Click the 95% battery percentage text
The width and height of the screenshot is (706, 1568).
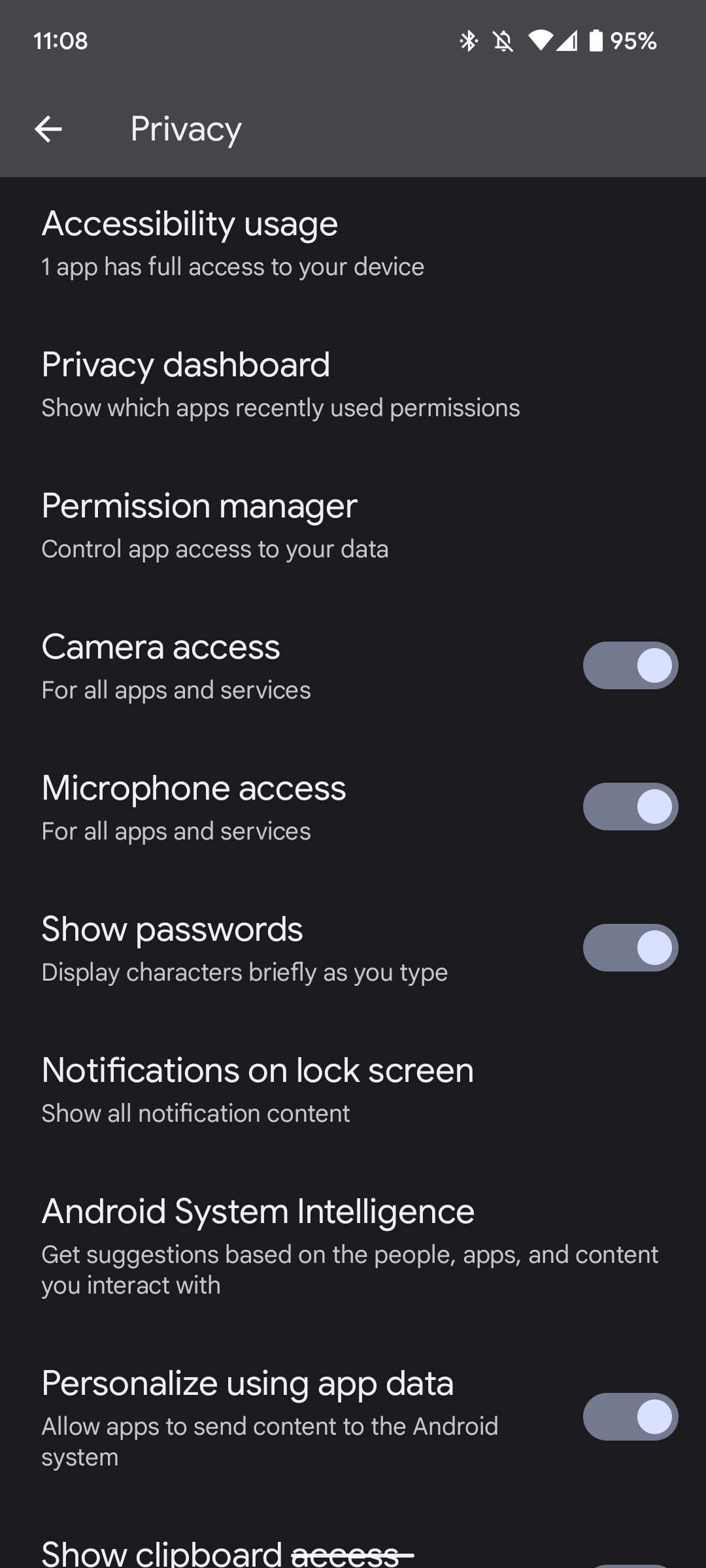coord(633,41)
